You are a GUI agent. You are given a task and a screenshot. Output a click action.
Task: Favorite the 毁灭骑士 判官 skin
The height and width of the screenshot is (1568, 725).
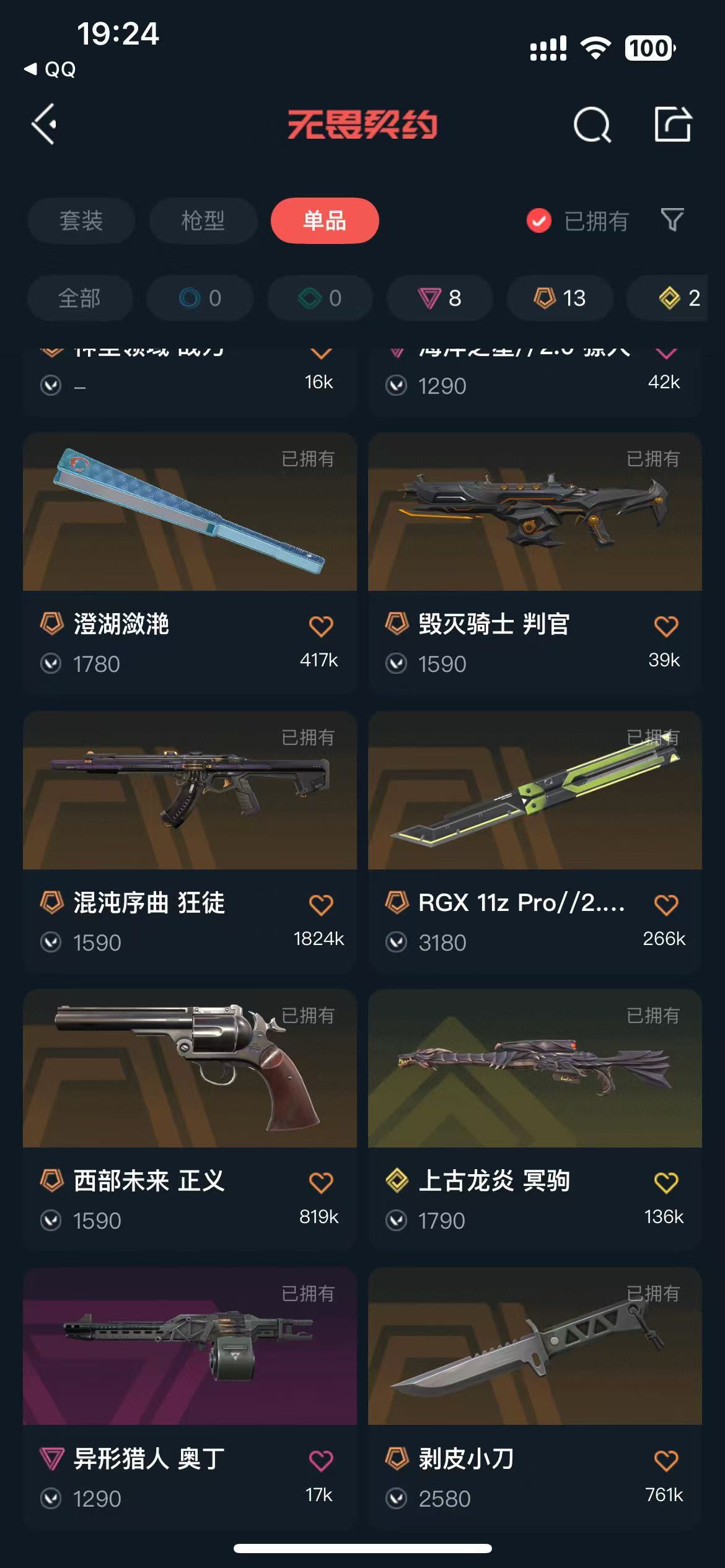(x=666, y=626)
